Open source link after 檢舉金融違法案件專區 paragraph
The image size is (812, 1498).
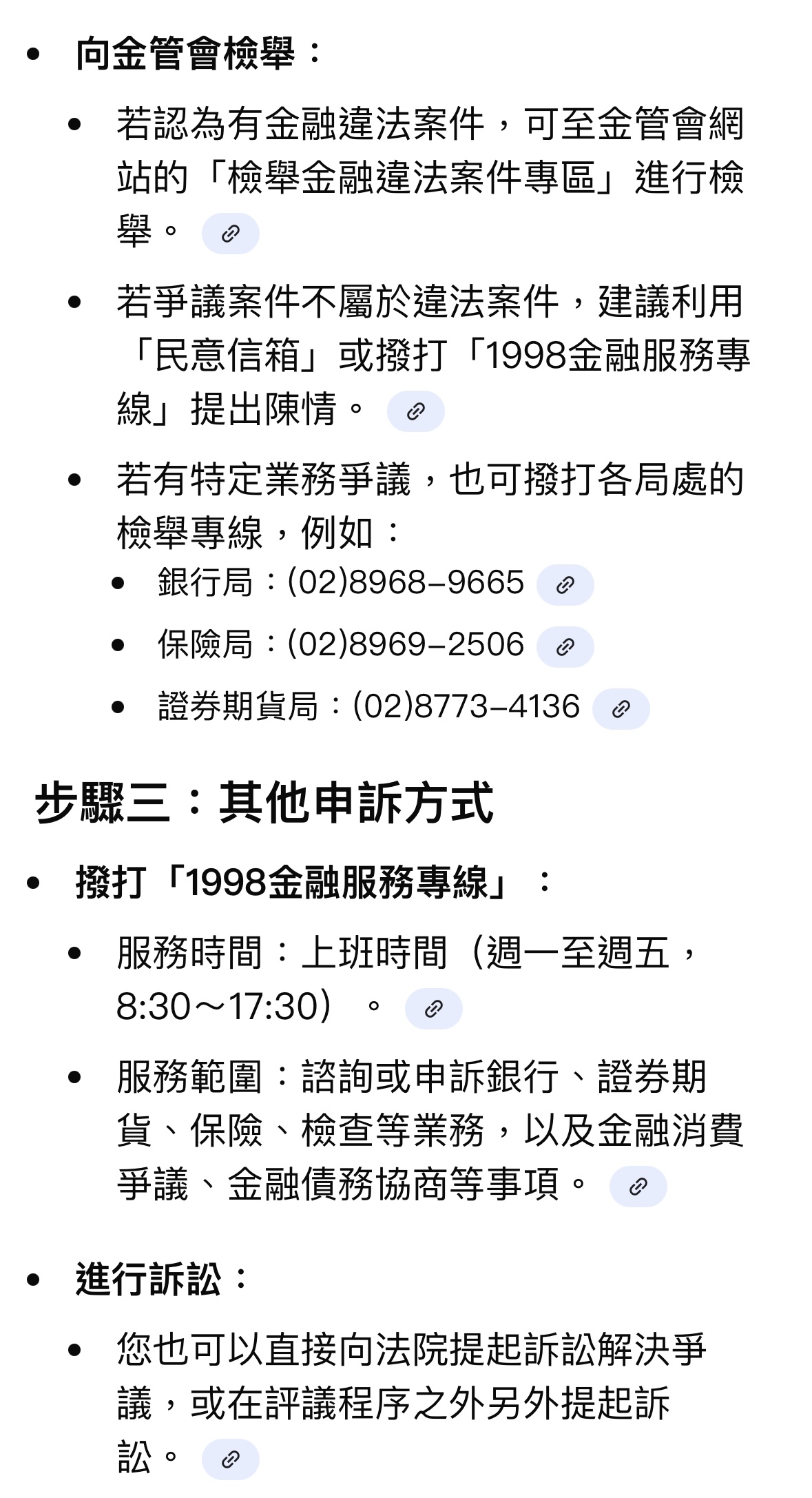coord(230,234)
